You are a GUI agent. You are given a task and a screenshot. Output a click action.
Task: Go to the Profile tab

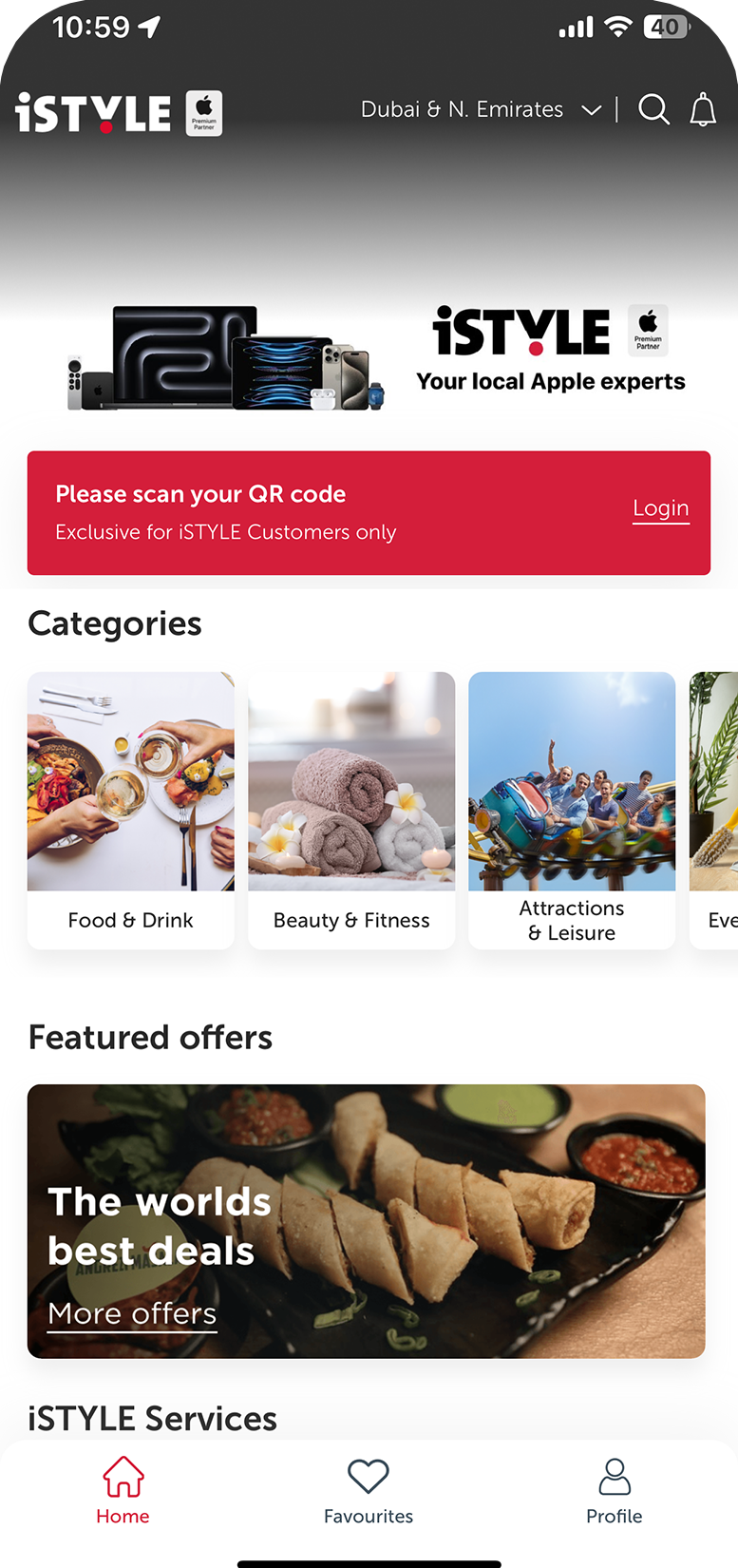tap(615, 1491)
